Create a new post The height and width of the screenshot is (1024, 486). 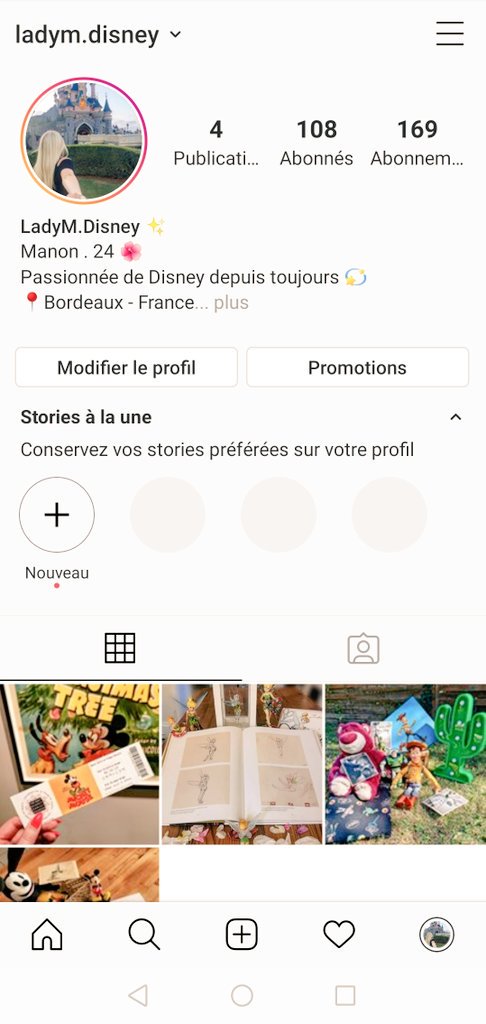[x=242, y=935]
